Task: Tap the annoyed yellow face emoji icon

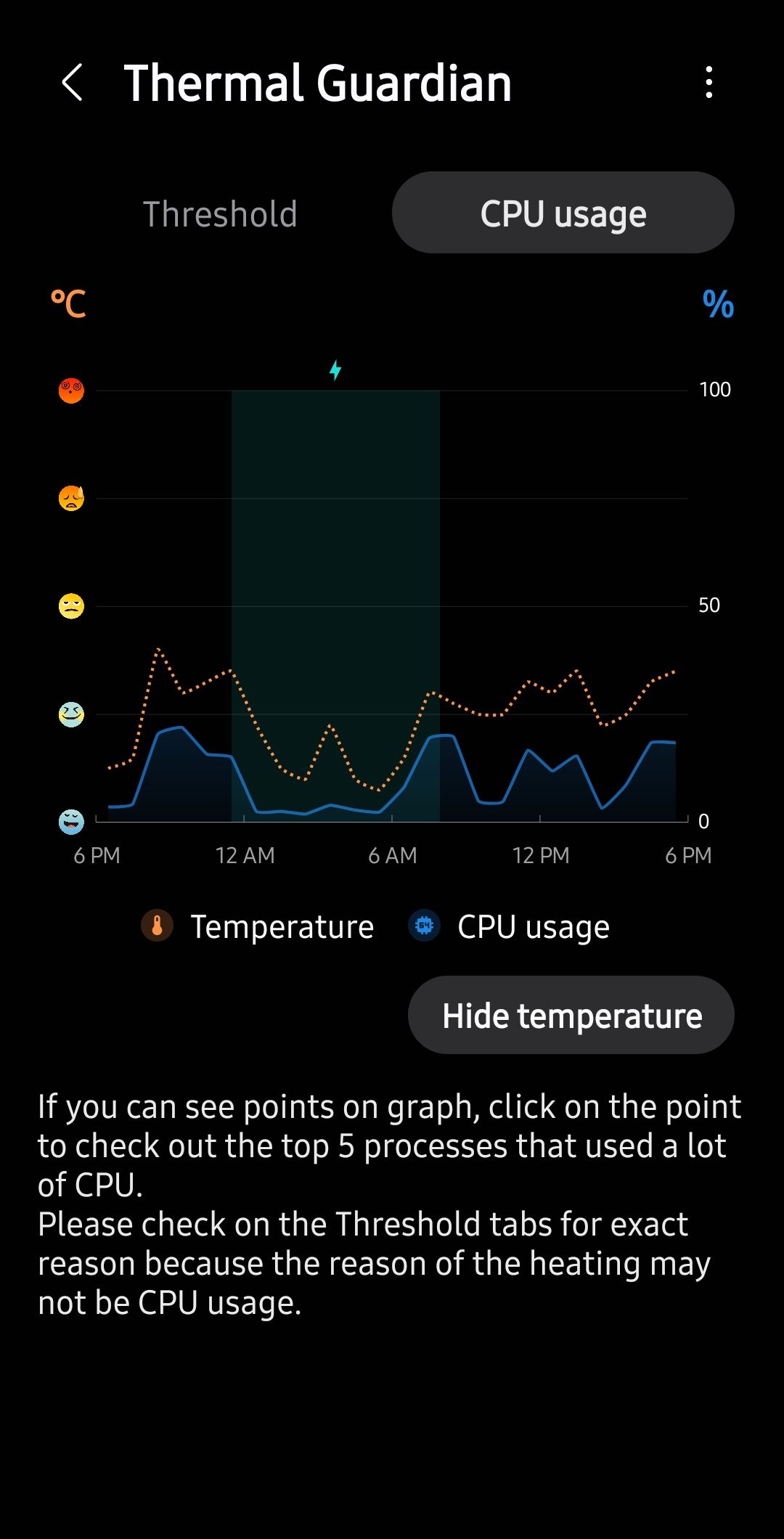Action: click(70, 605)
